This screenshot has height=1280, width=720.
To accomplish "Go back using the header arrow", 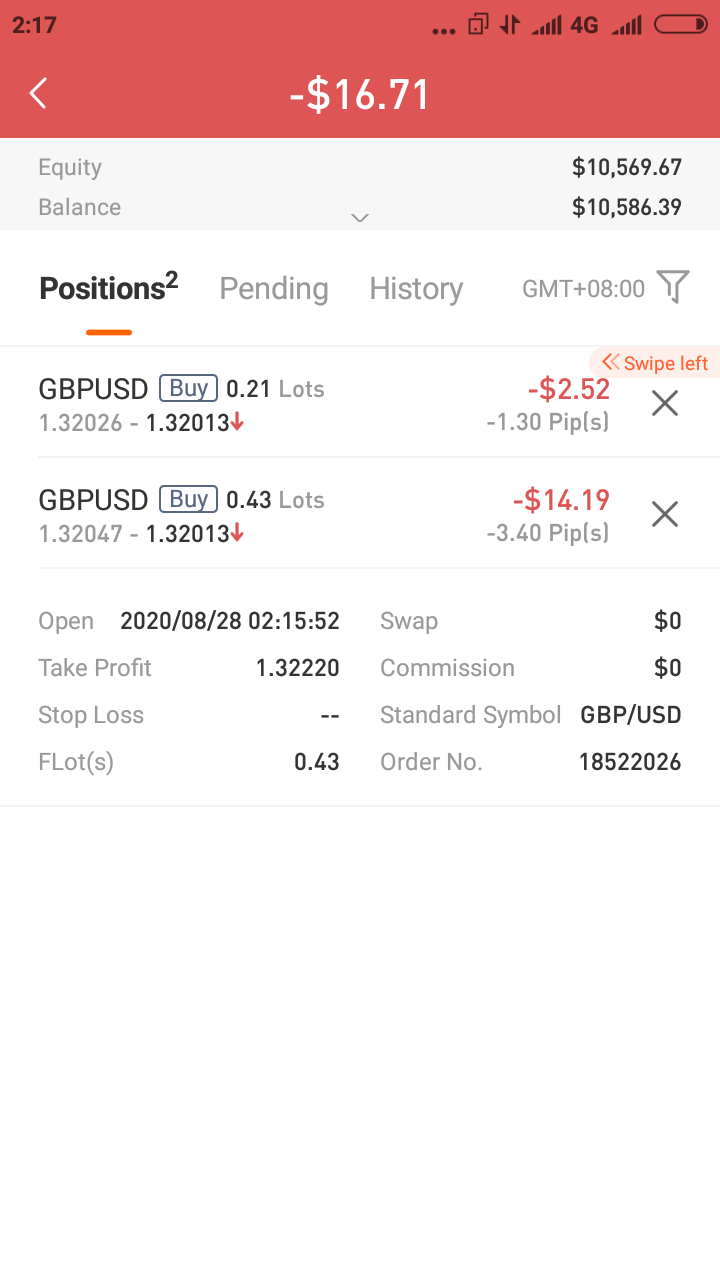I will point(38,94).
